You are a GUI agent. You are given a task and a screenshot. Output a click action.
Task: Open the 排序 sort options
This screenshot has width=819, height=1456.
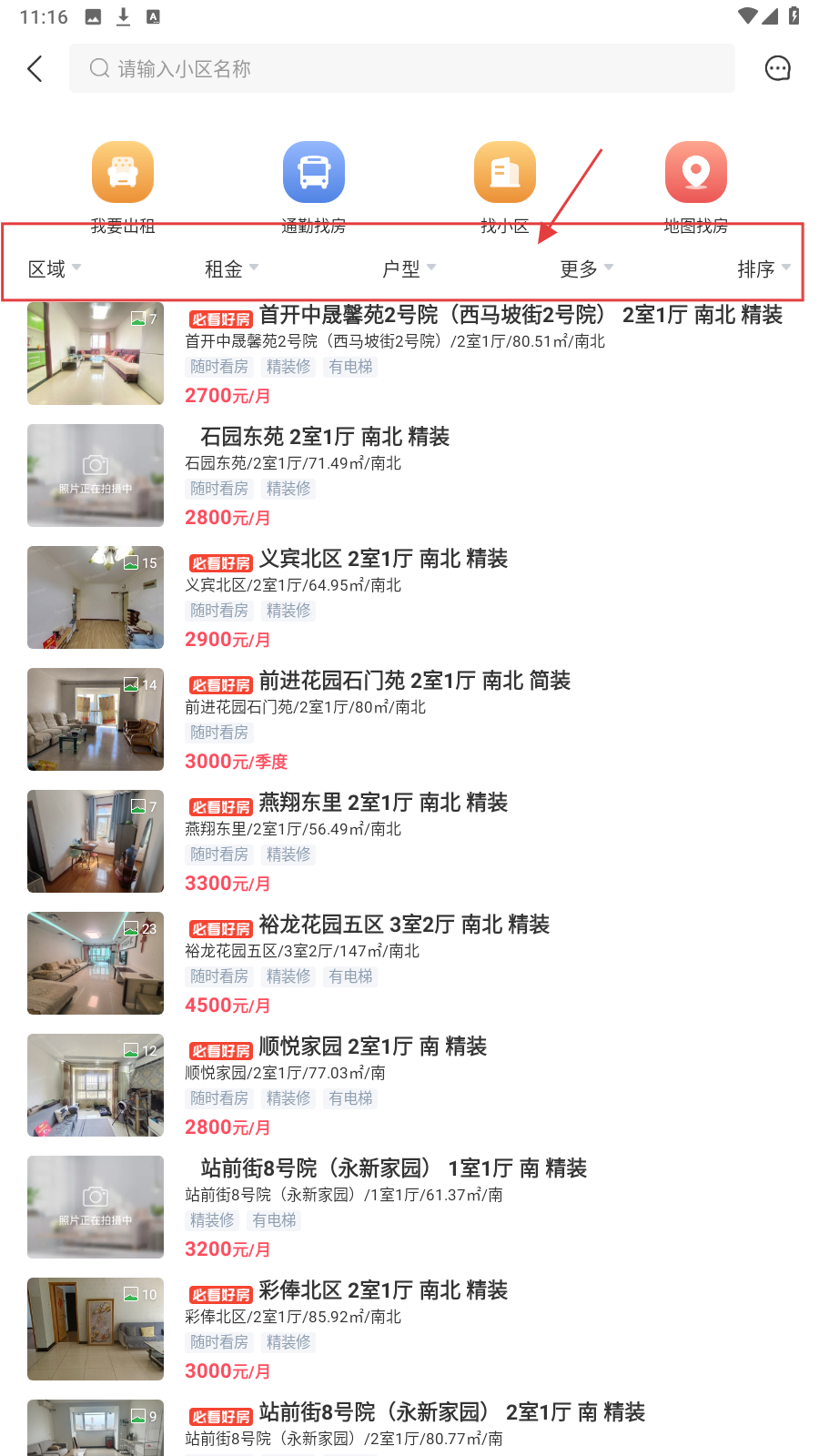click(x=763, y=268)
